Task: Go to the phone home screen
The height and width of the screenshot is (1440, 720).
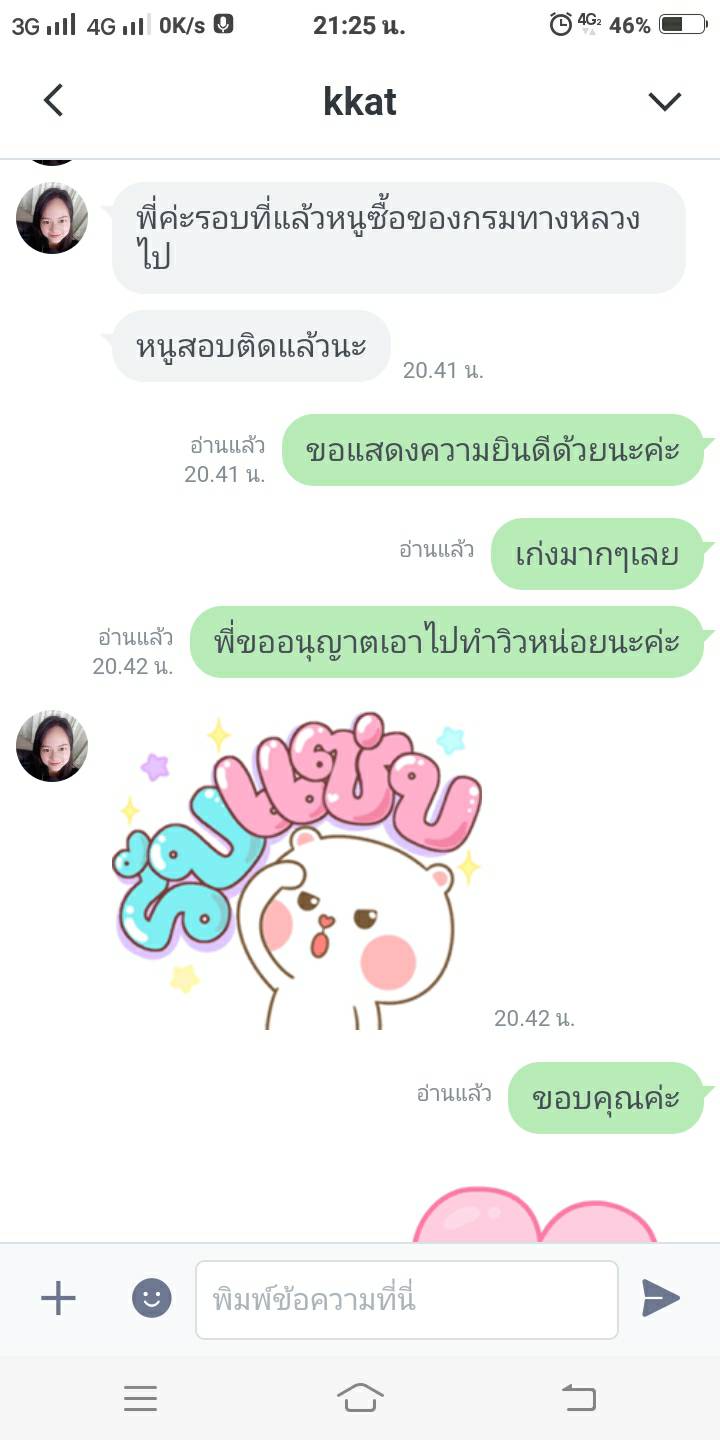Action: point(360,1398)
